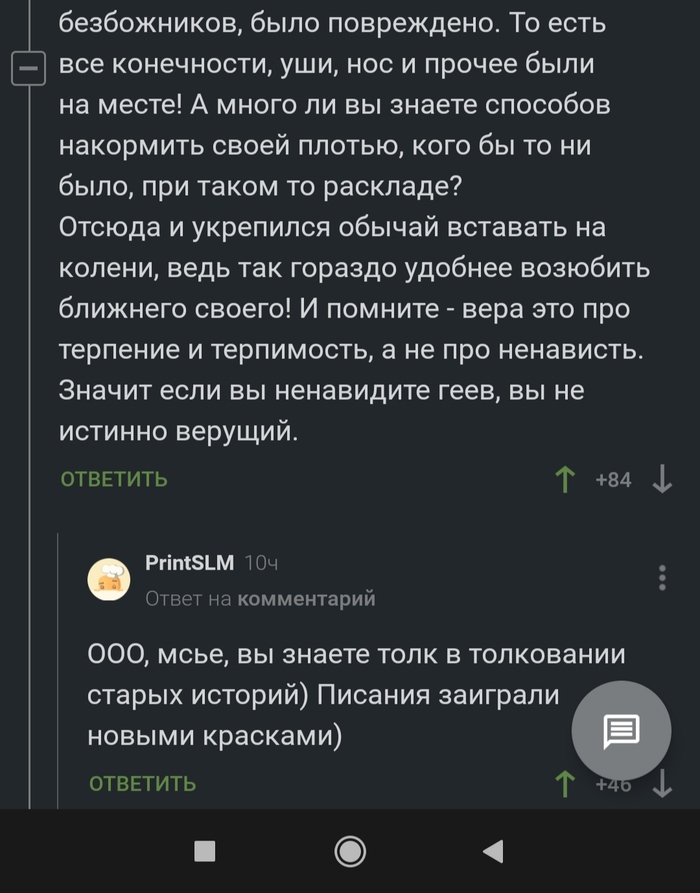Screen dimensions: 700x893
Task: Upvote the comment rated +84
Action: [565, 480]
